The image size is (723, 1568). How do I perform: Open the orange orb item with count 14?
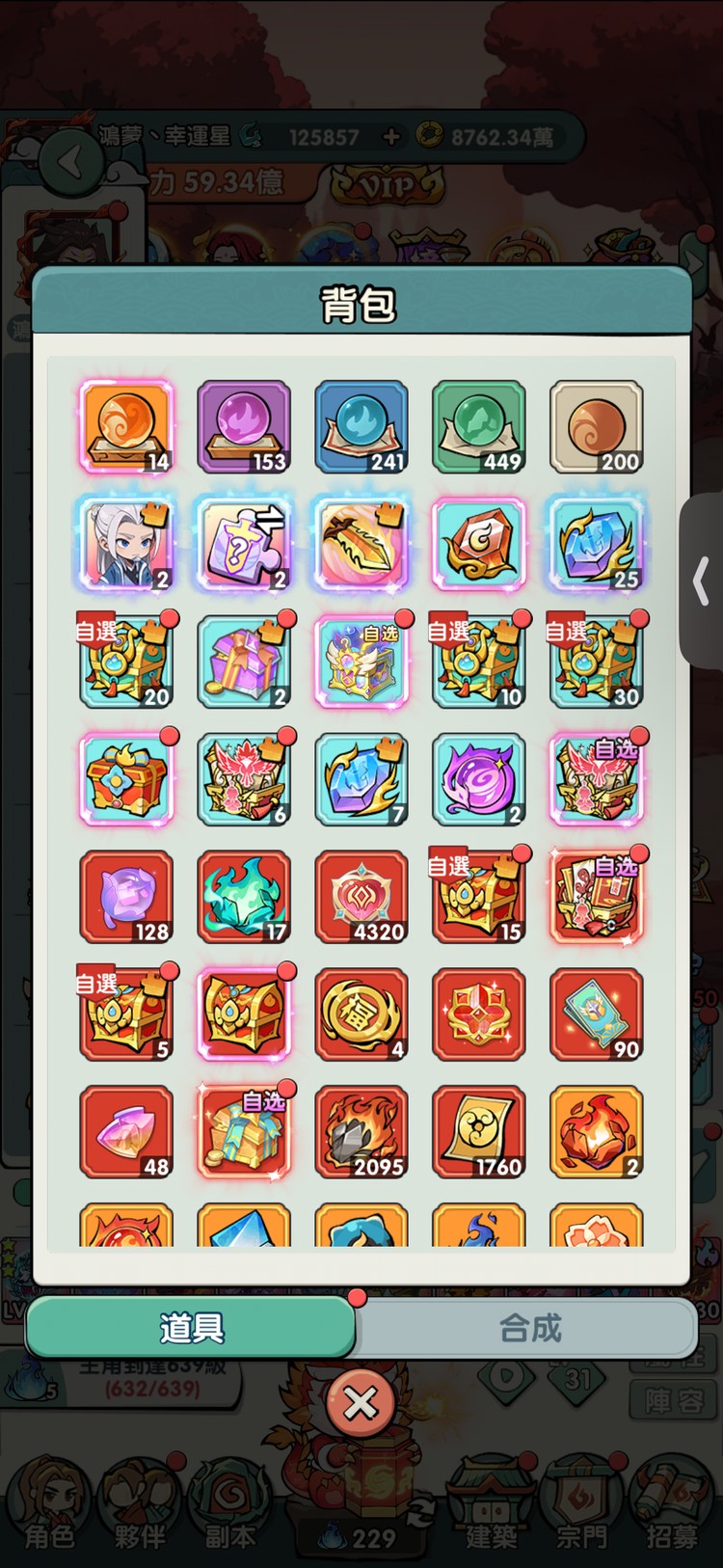(126, 427)
